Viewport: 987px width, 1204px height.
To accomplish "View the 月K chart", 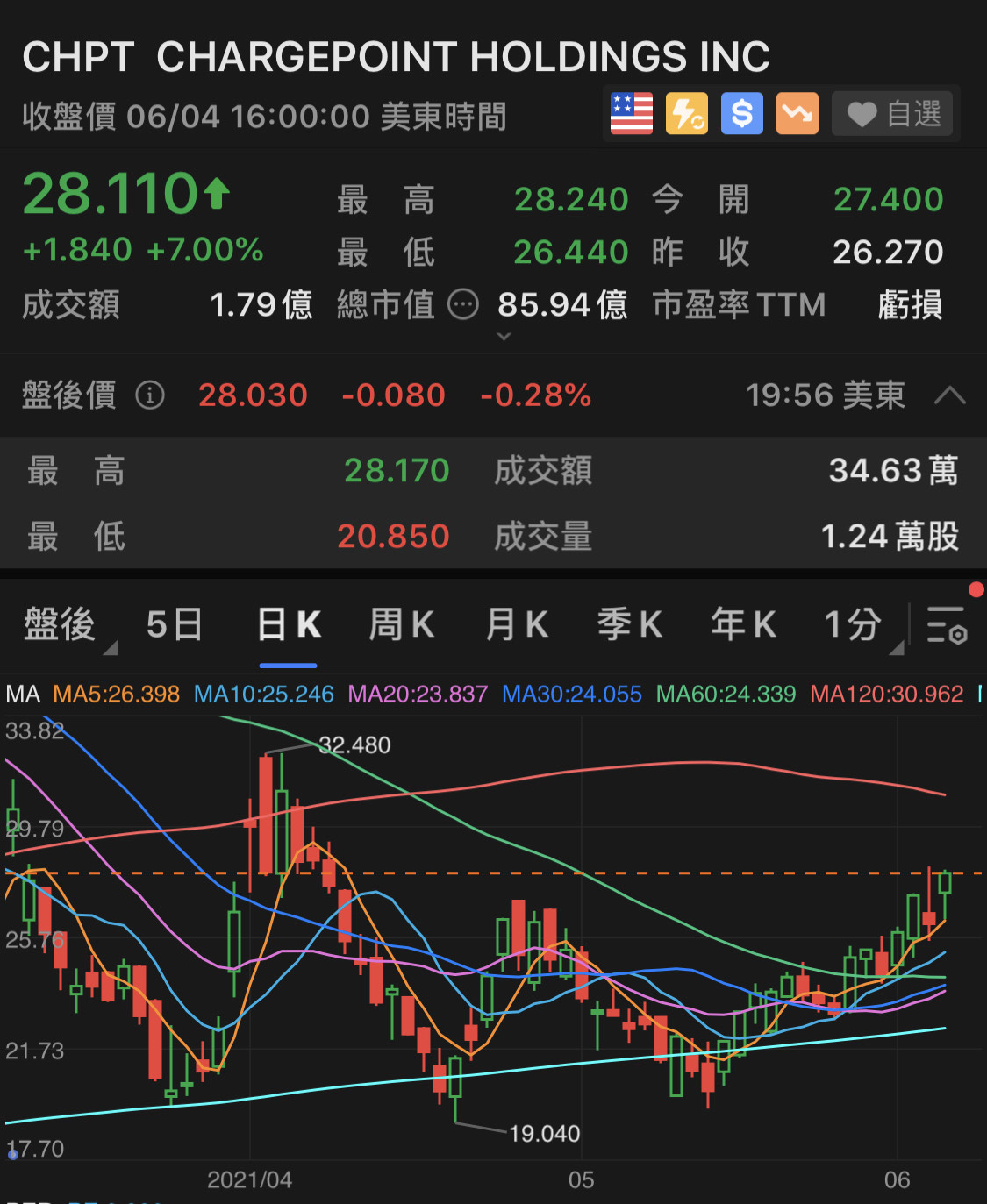I will coord(517,625).
